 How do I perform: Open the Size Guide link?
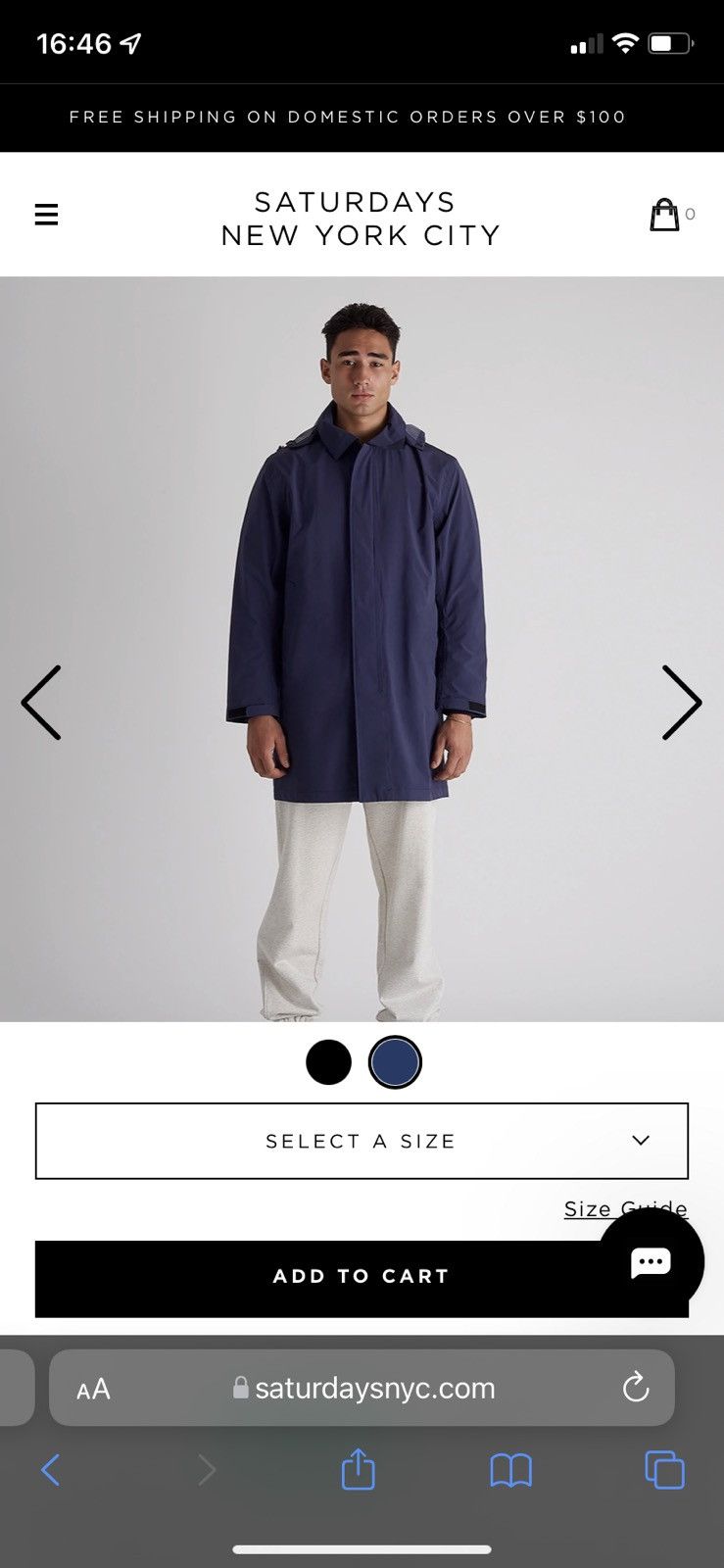click(x=625, y=1208)
